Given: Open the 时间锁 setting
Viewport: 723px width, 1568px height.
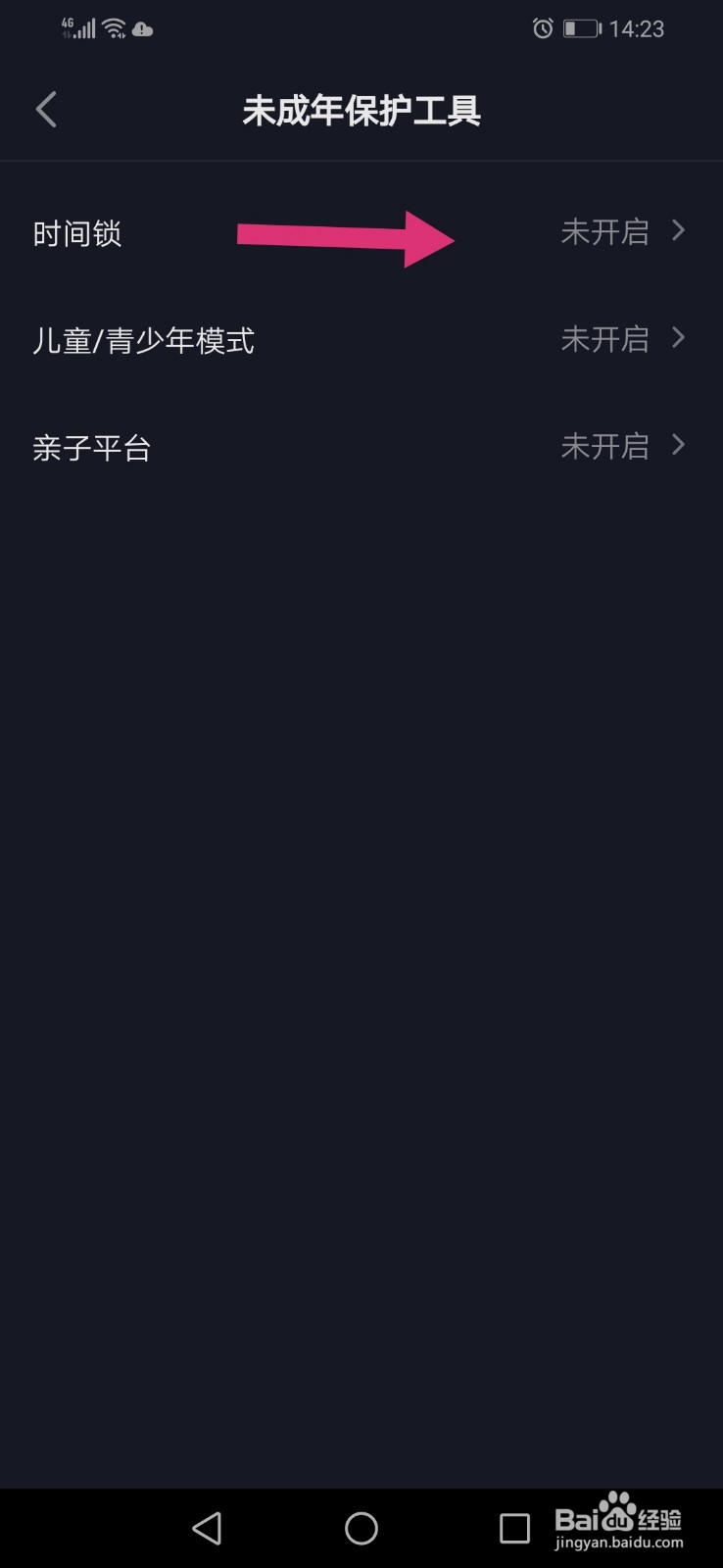Looking at the screenshot, I should click(x=361, y=233).
